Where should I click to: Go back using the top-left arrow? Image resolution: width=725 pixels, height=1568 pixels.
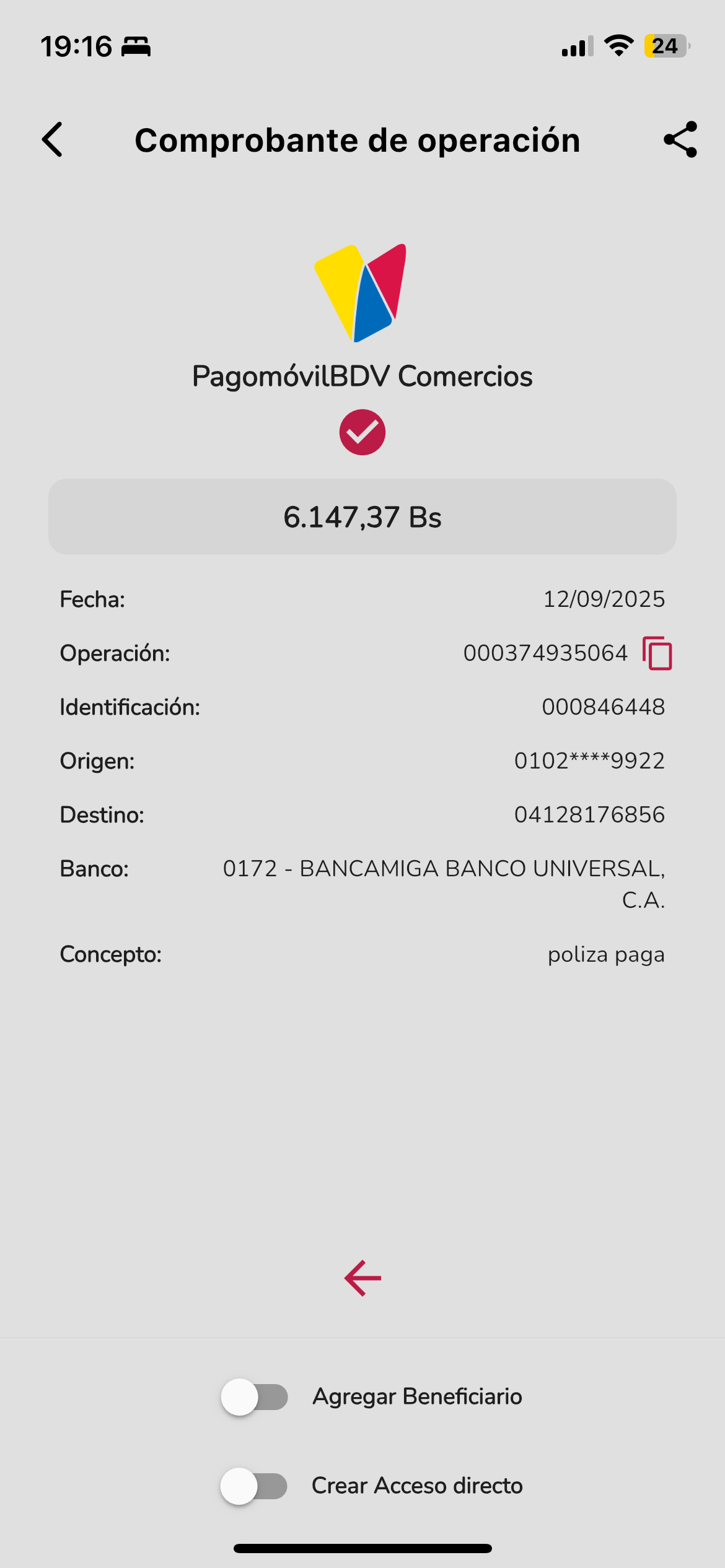[53, 139]
